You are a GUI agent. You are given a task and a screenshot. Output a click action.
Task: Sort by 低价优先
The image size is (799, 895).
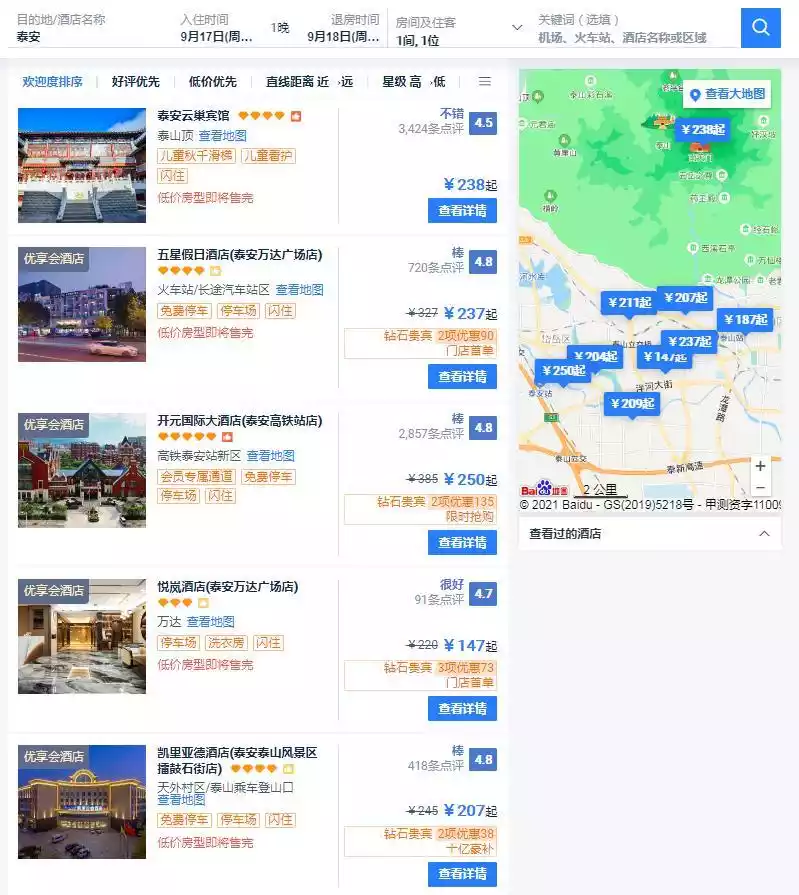213,82
